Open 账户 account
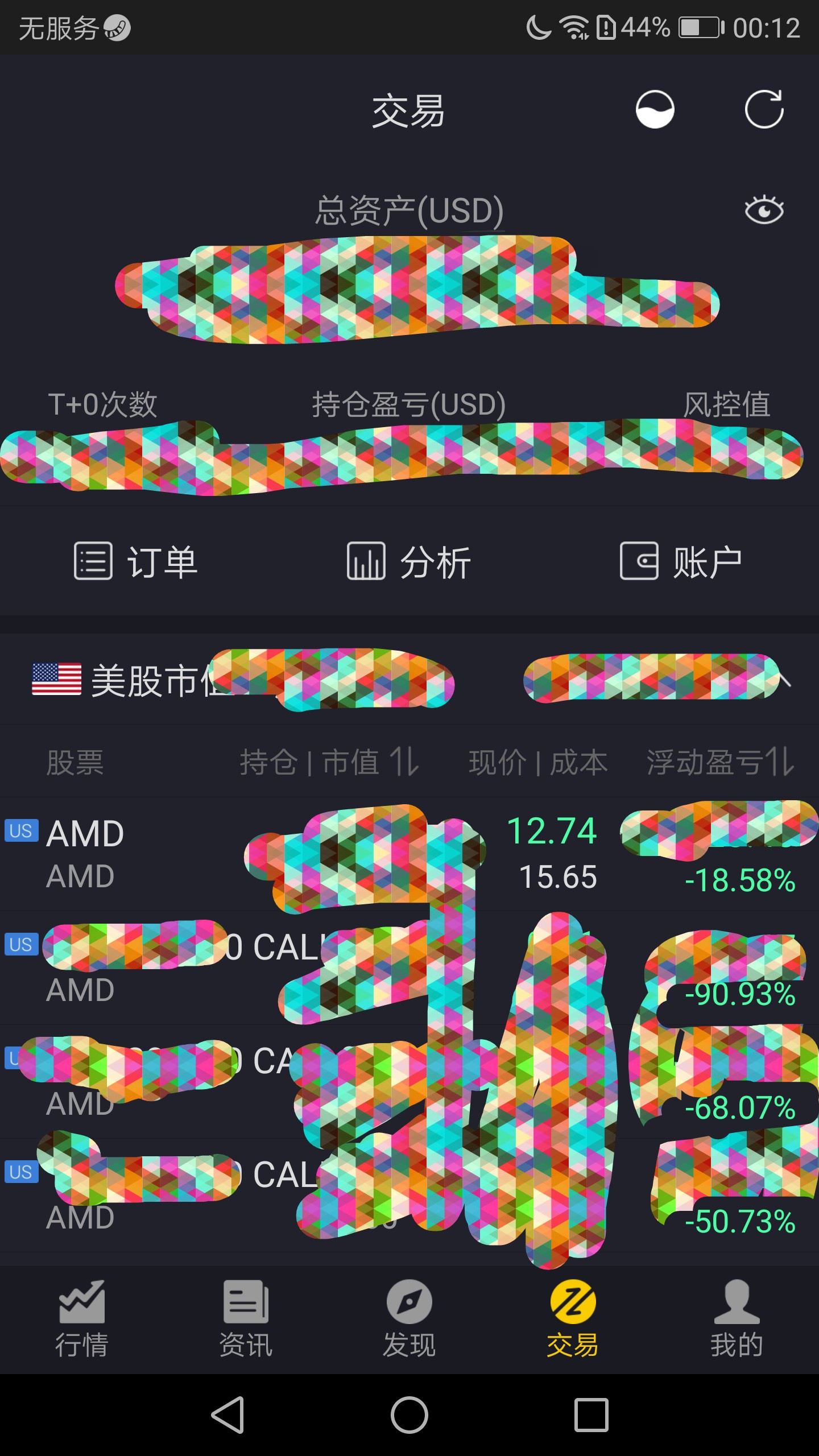Viewport: 819px width, 1456px height. (x=681, y=561)
